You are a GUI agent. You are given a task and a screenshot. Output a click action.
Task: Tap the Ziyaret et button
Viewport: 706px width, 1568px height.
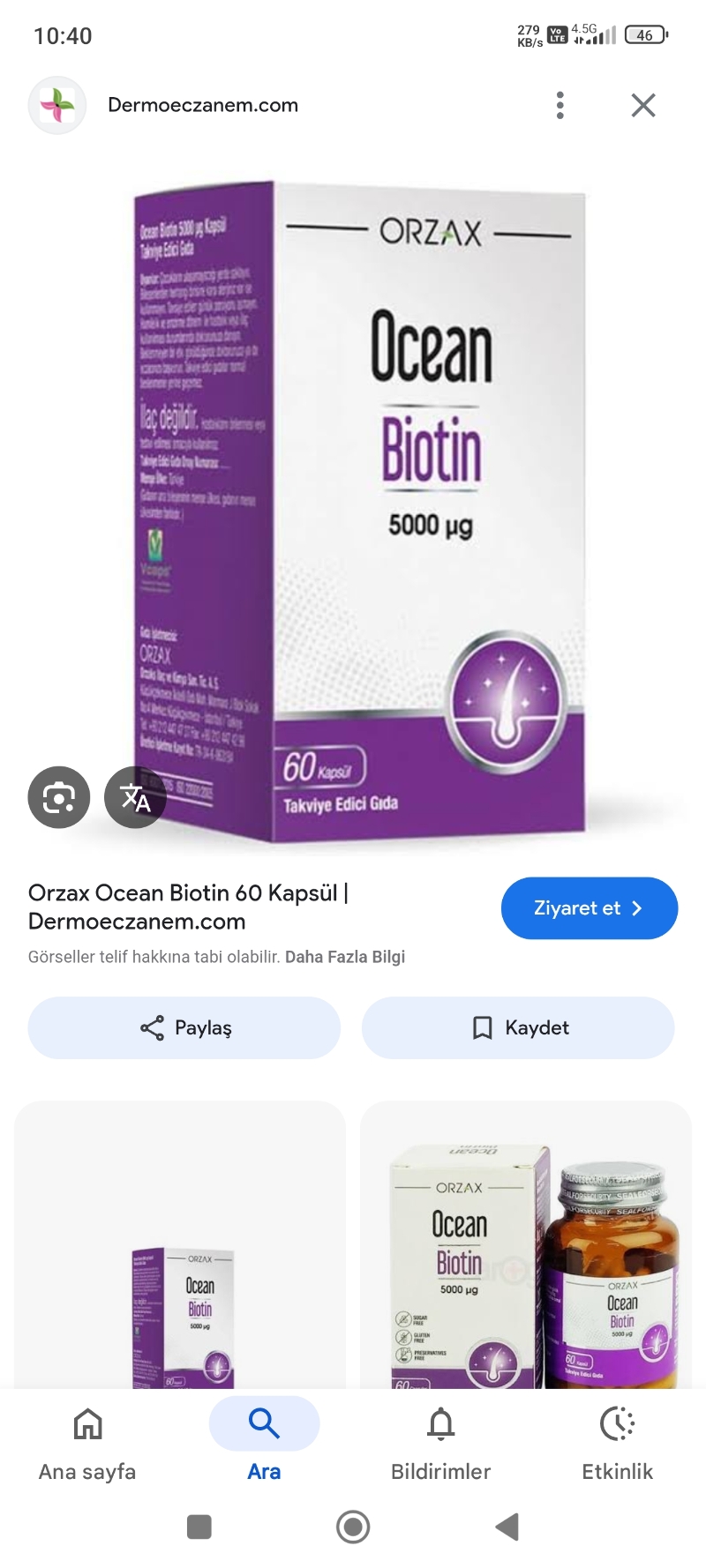(589, 907)
